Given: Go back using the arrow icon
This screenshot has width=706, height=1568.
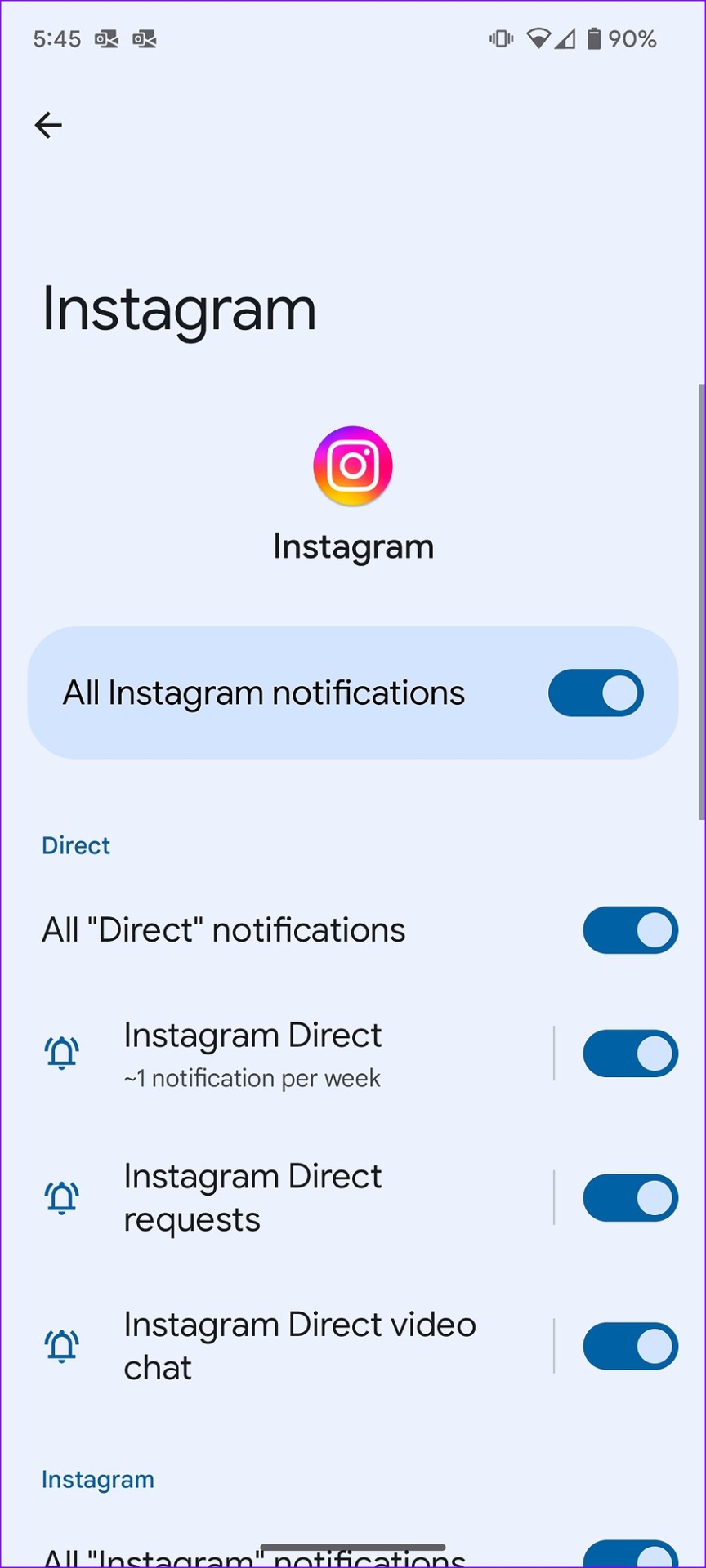Looking at the screenshot, I should [48, 125].
